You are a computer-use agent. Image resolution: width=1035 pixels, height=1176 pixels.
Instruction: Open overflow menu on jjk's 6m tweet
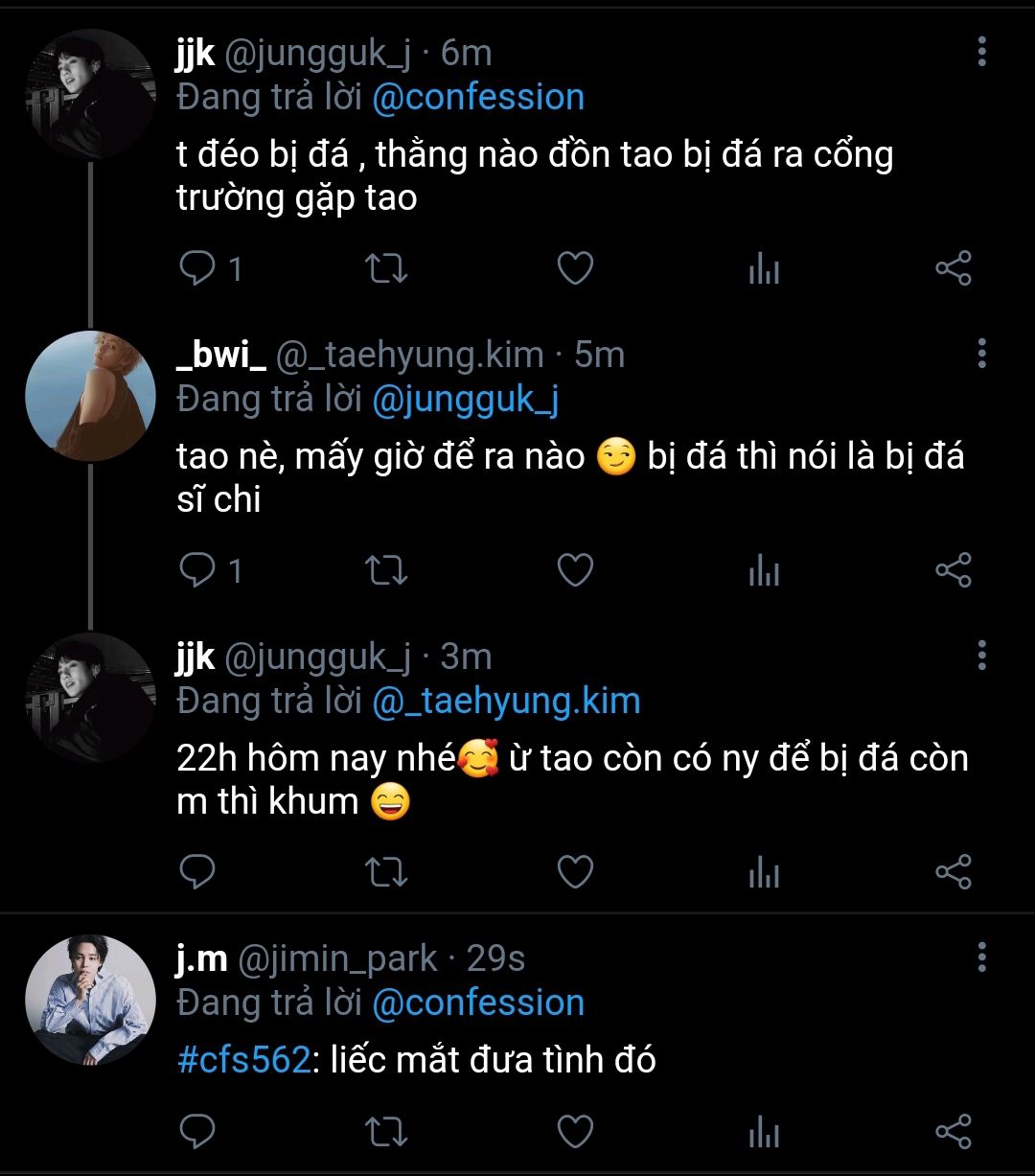[981, 52]
